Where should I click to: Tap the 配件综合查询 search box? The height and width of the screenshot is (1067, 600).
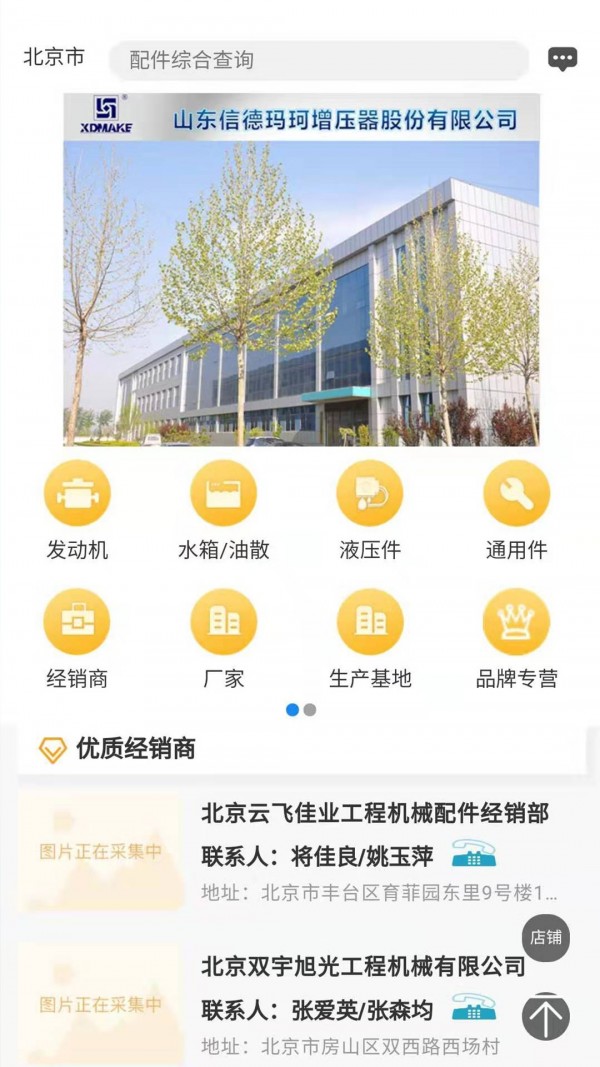318,60
